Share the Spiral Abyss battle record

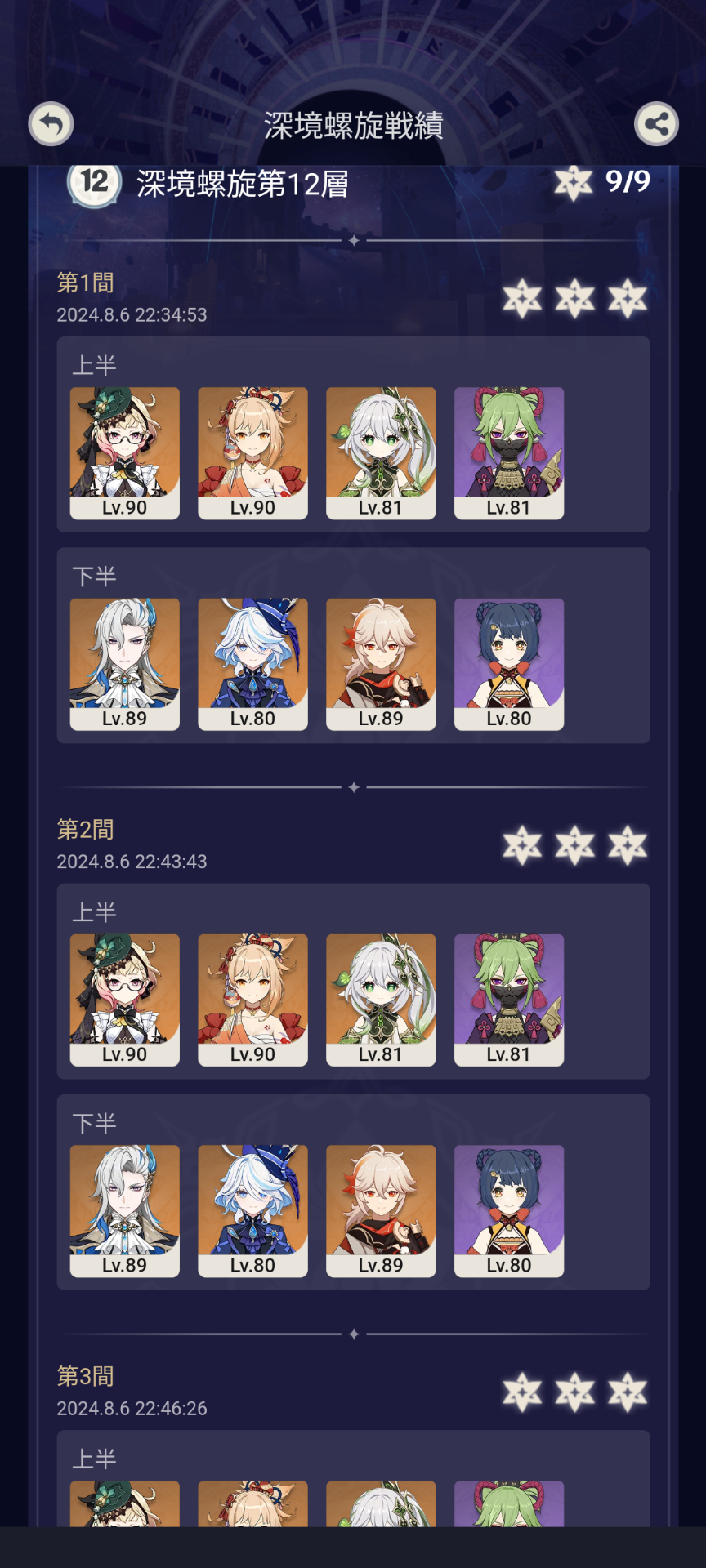(x=656, y=124)
